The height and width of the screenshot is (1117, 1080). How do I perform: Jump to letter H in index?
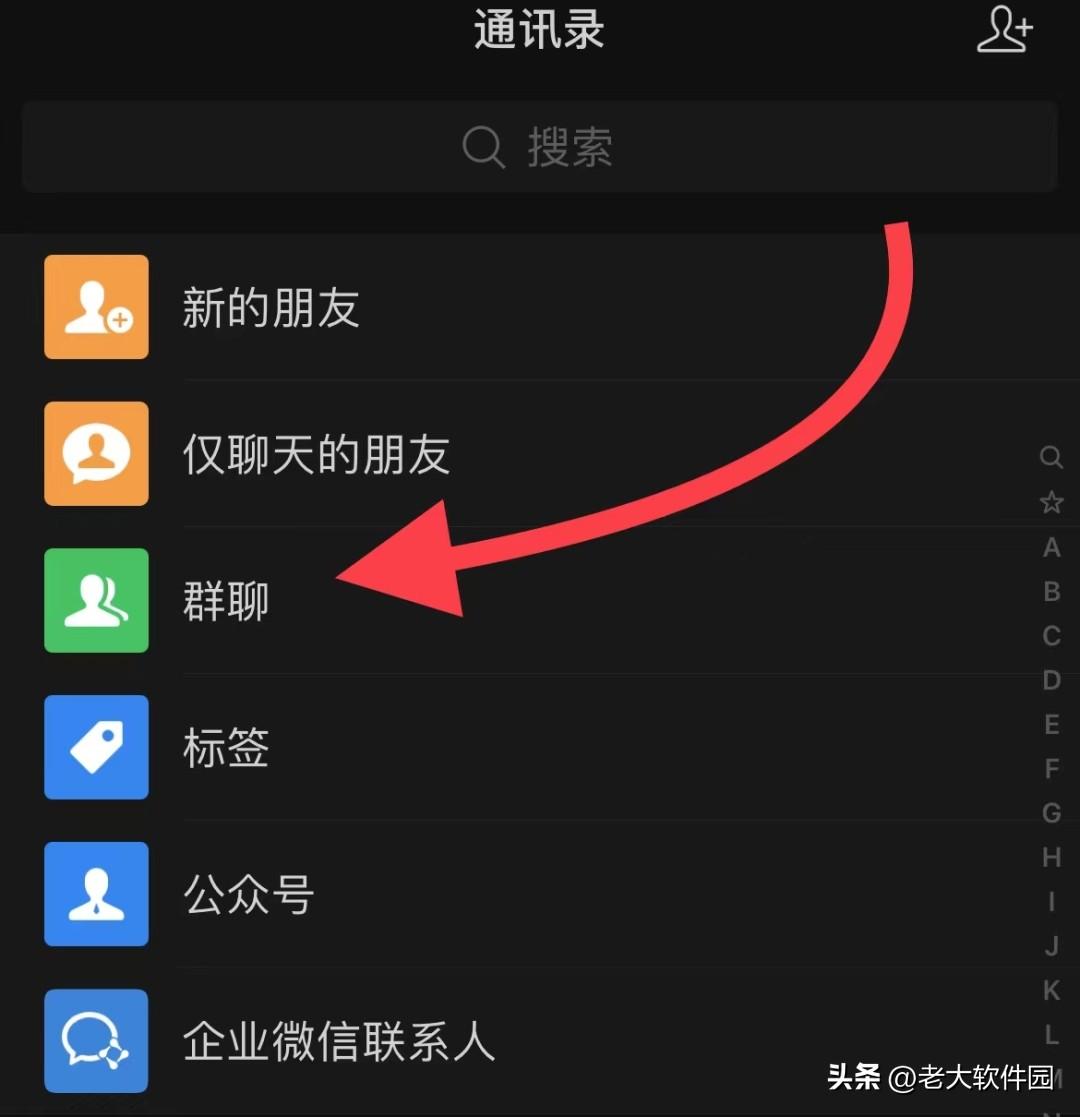1051,857
